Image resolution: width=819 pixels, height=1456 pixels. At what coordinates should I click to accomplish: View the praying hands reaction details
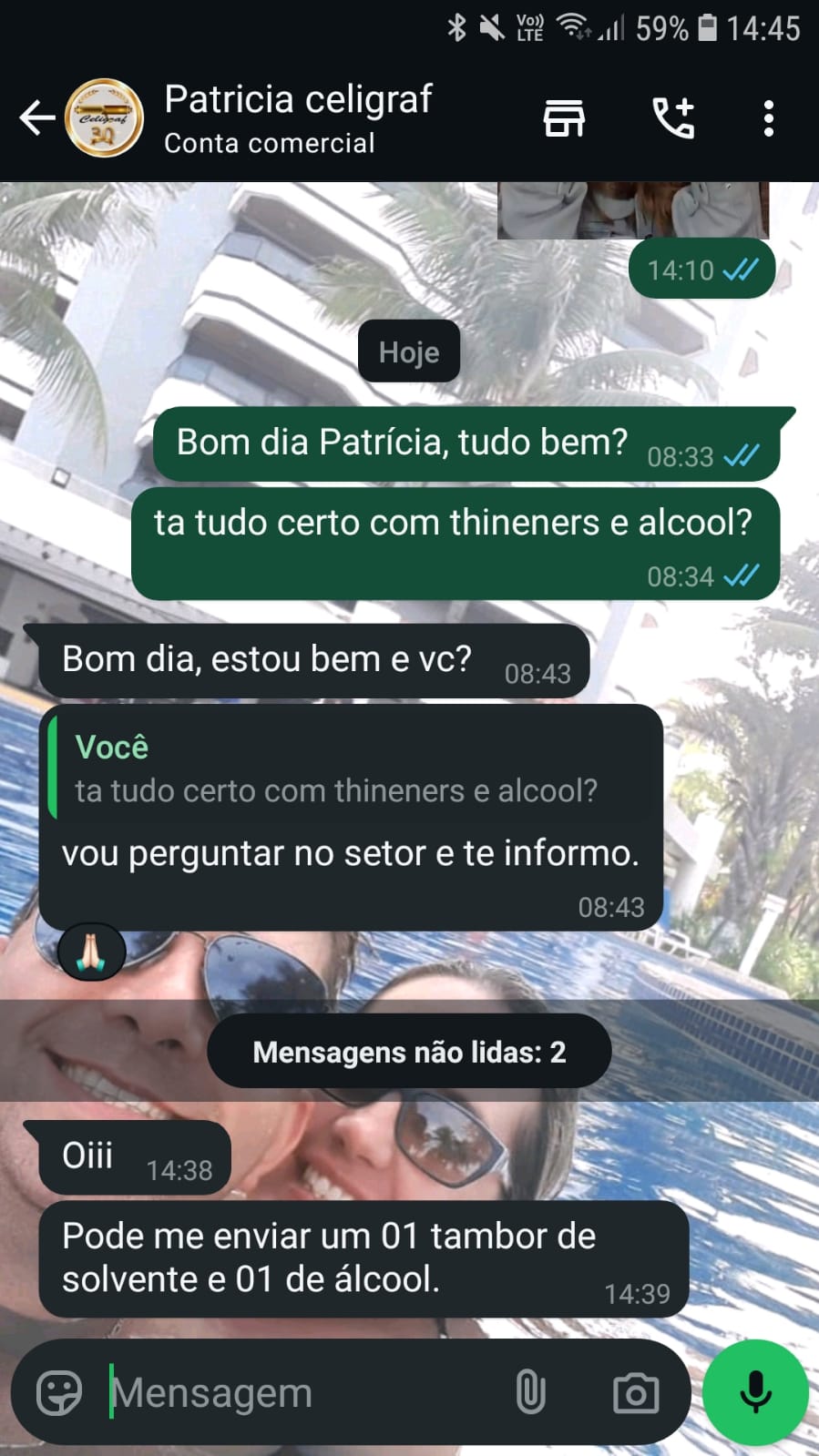pyautogui.click(x=91, y=952)
